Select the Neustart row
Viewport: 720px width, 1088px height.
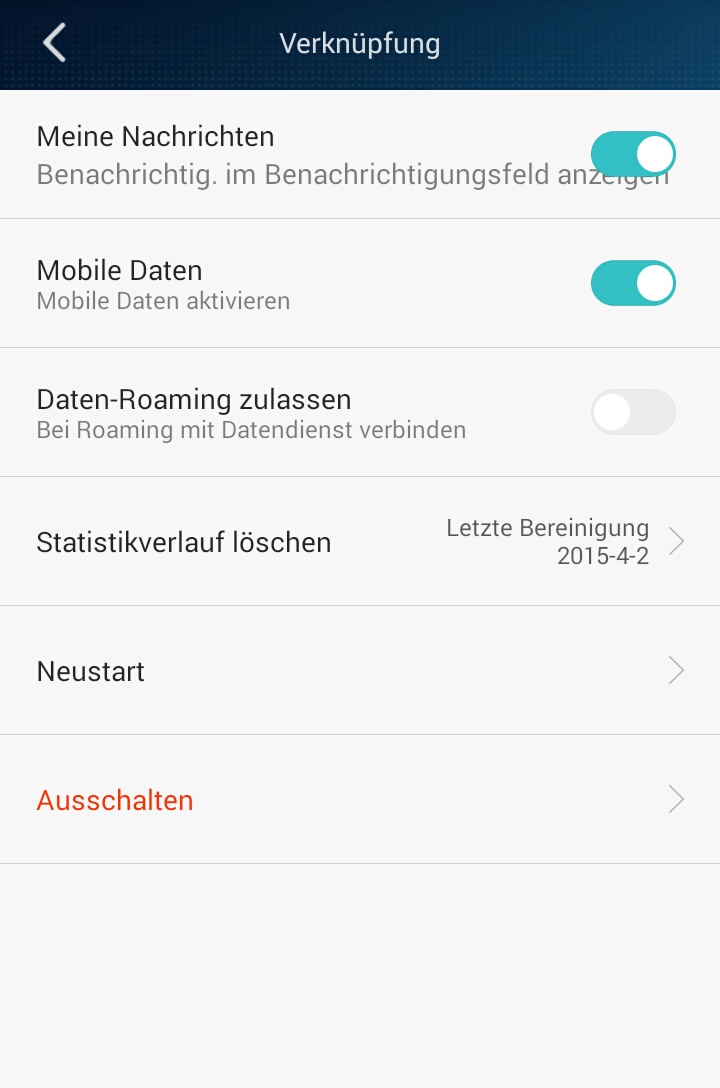click(x=360, y=671)
